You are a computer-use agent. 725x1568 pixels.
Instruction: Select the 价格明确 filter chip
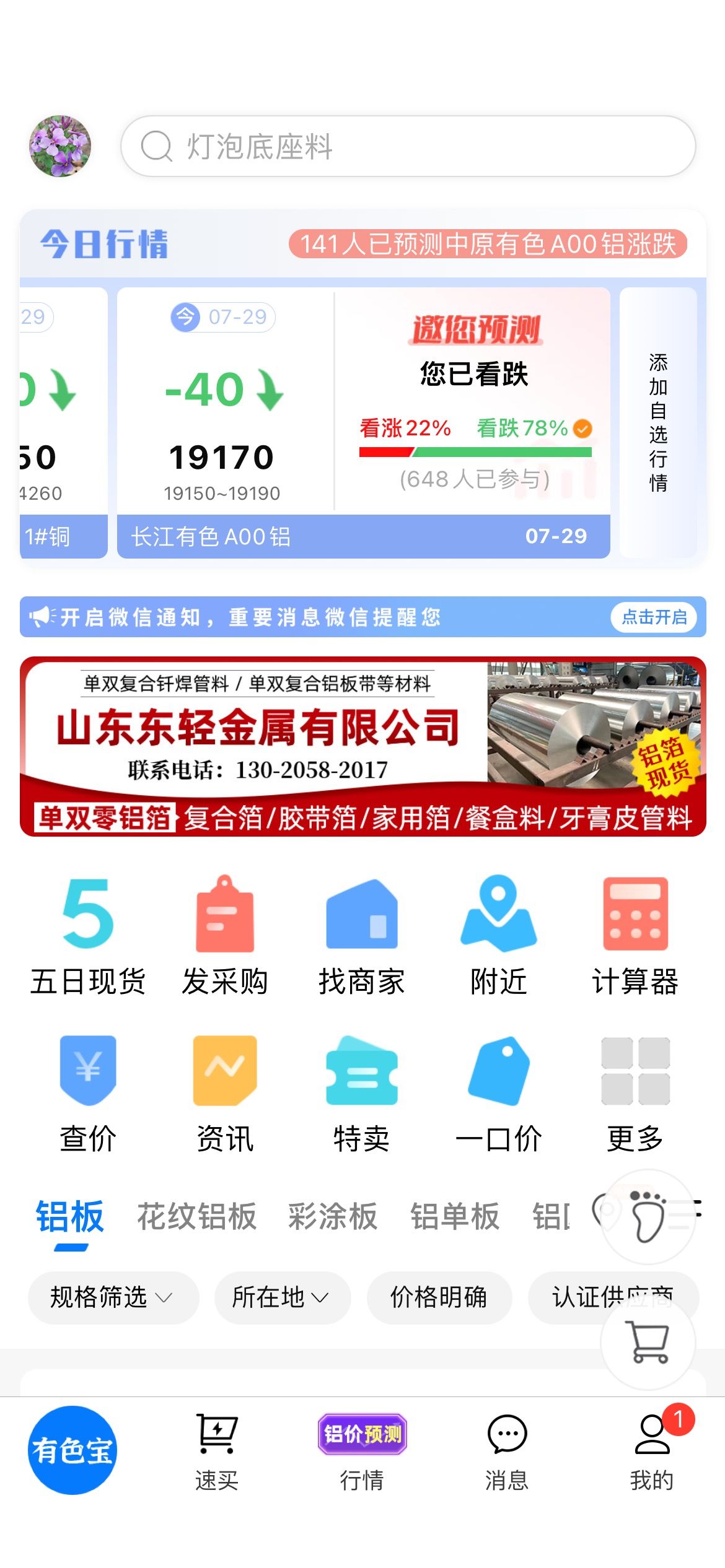pyautogui.click(x=439, y=1297)
